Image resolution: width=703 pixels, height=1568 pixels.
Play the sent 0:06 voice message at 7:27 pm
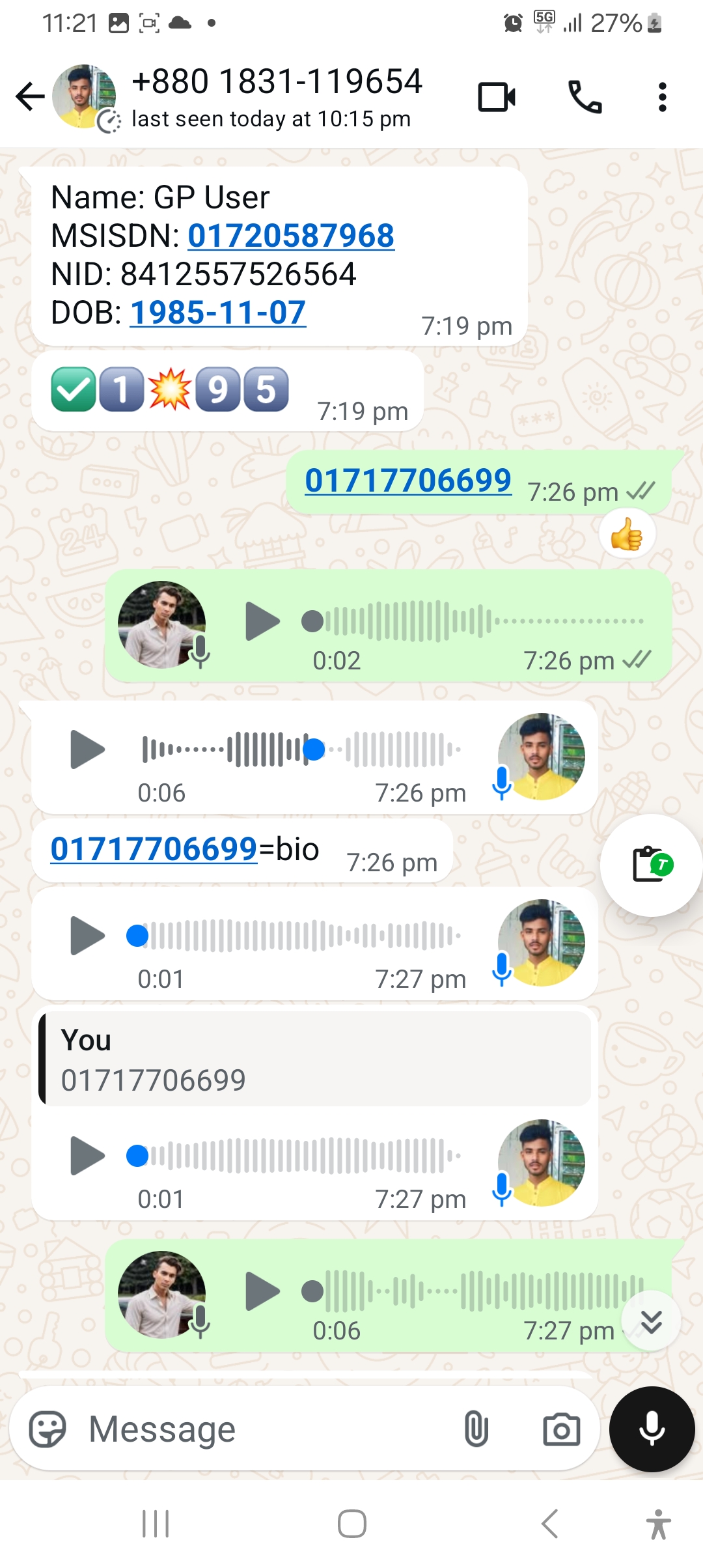[262, 1291]
